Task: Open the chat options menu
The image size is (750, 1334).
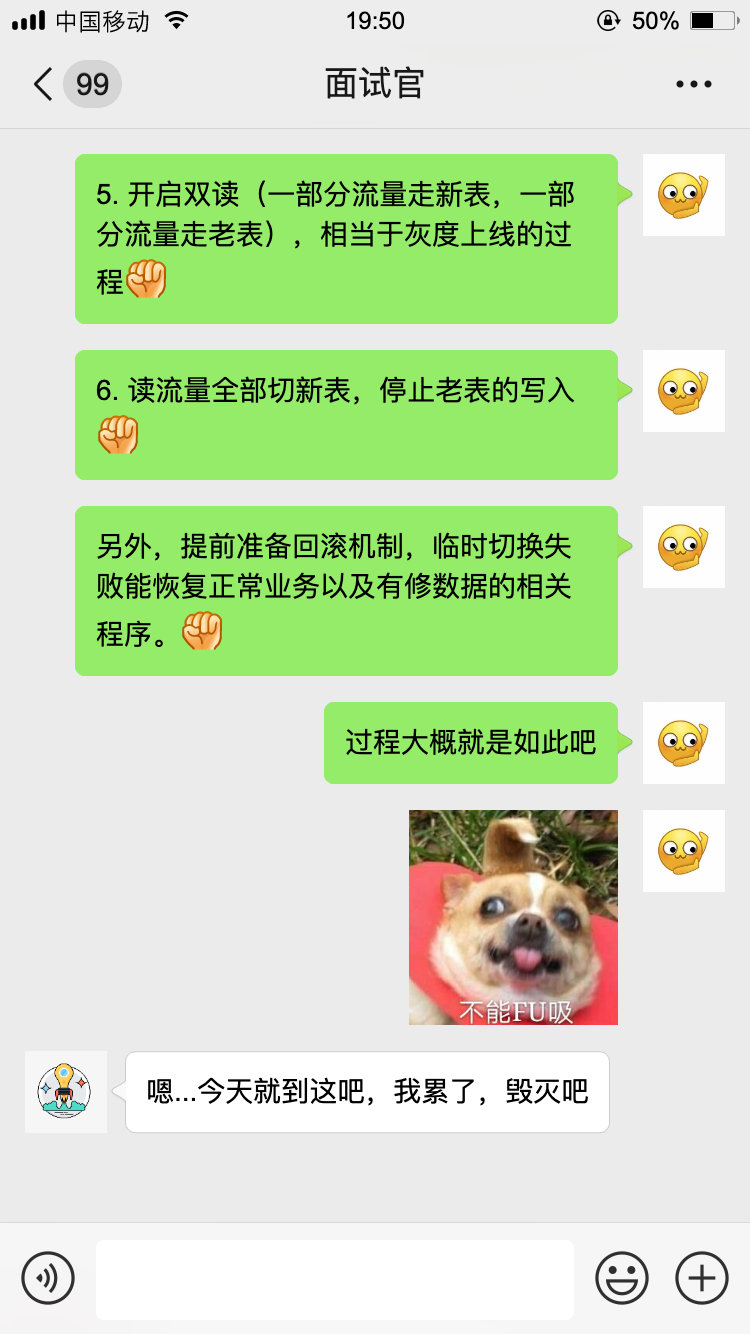Action: [693, 84]
